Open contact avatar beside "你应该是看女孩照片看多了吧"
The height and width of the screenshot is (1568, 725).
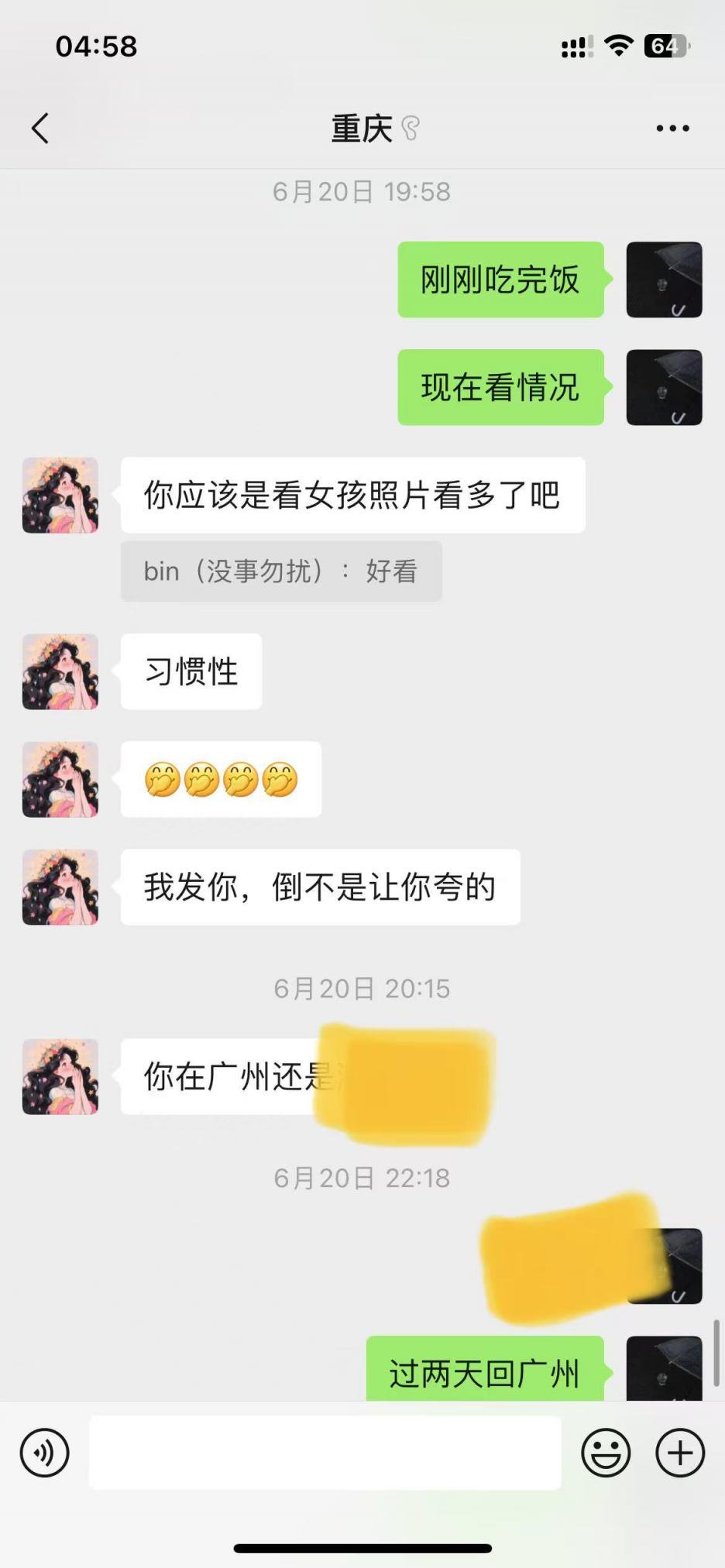tap(60, 496)
